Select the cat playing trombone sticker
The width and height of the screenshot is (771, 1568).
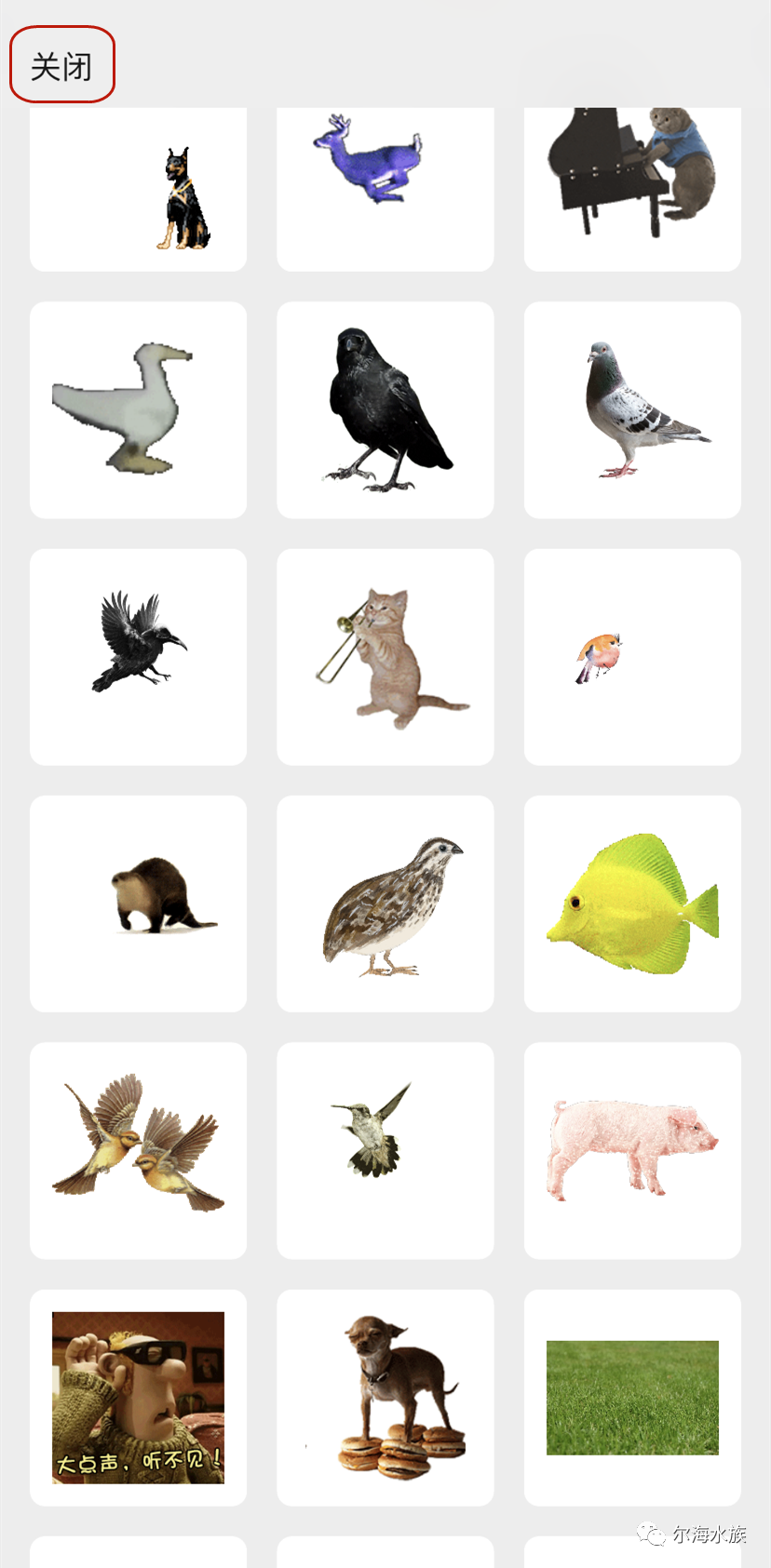(385, 657)
